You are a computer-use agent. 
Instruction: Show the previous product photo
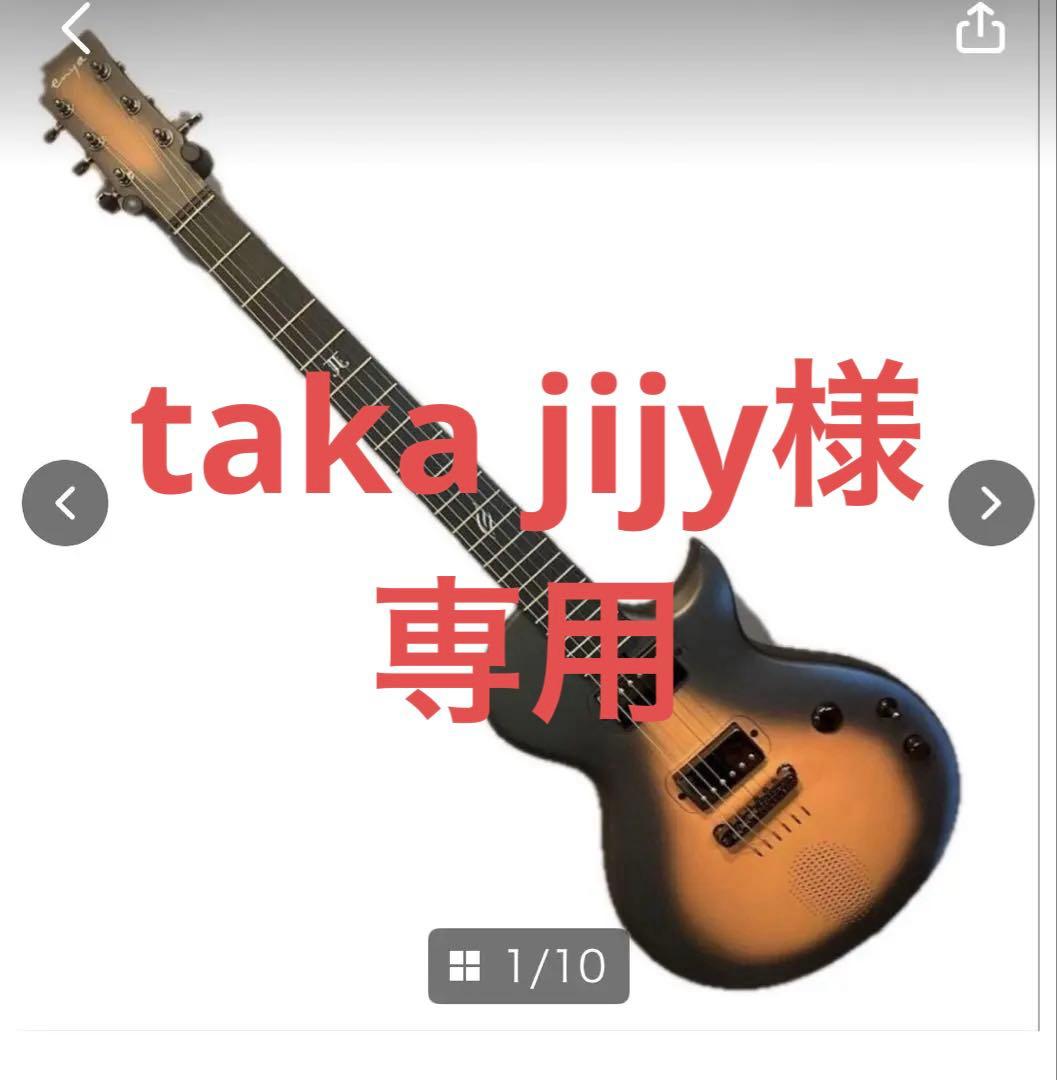(65, 503)
